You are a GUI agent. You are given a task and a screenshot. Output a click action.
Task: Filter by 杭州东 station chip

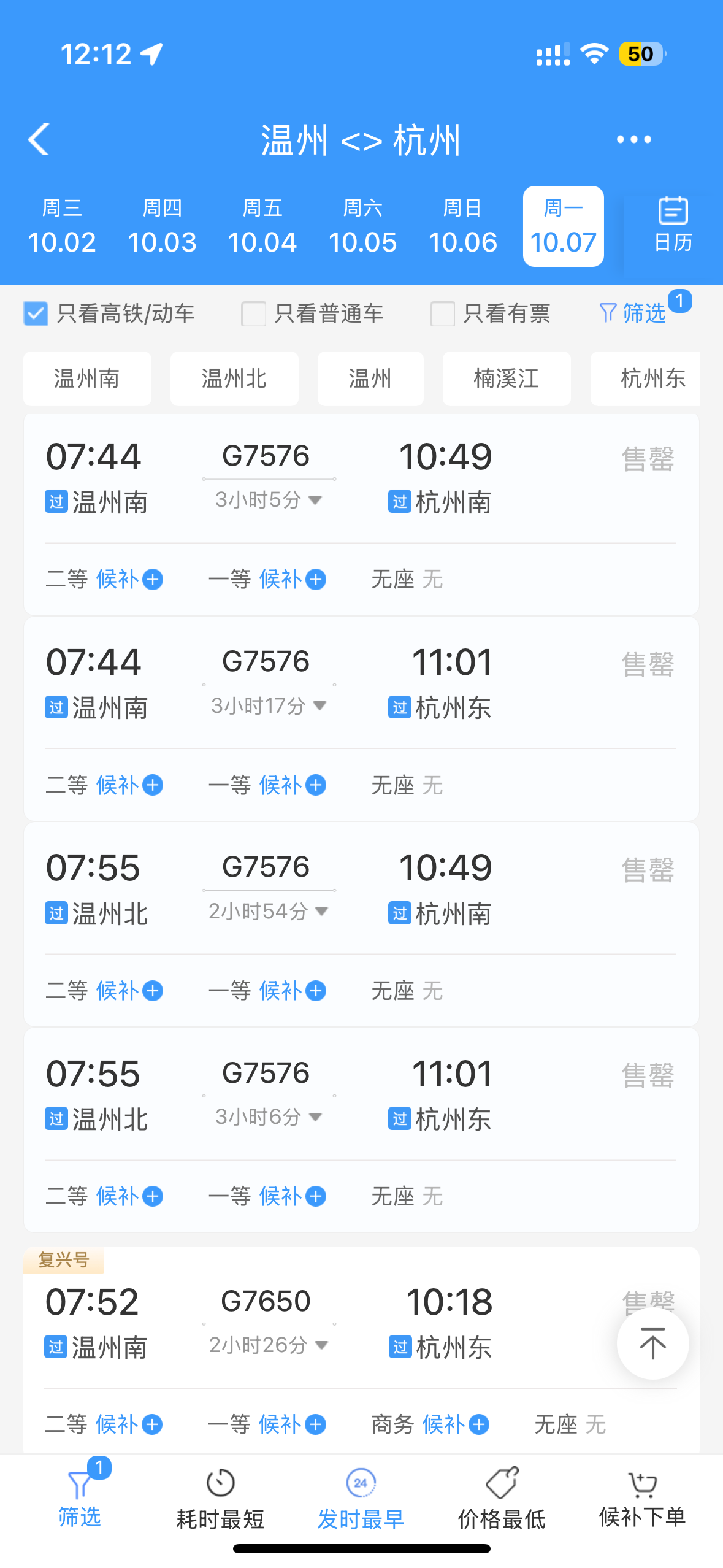click(x=645, y=379)
